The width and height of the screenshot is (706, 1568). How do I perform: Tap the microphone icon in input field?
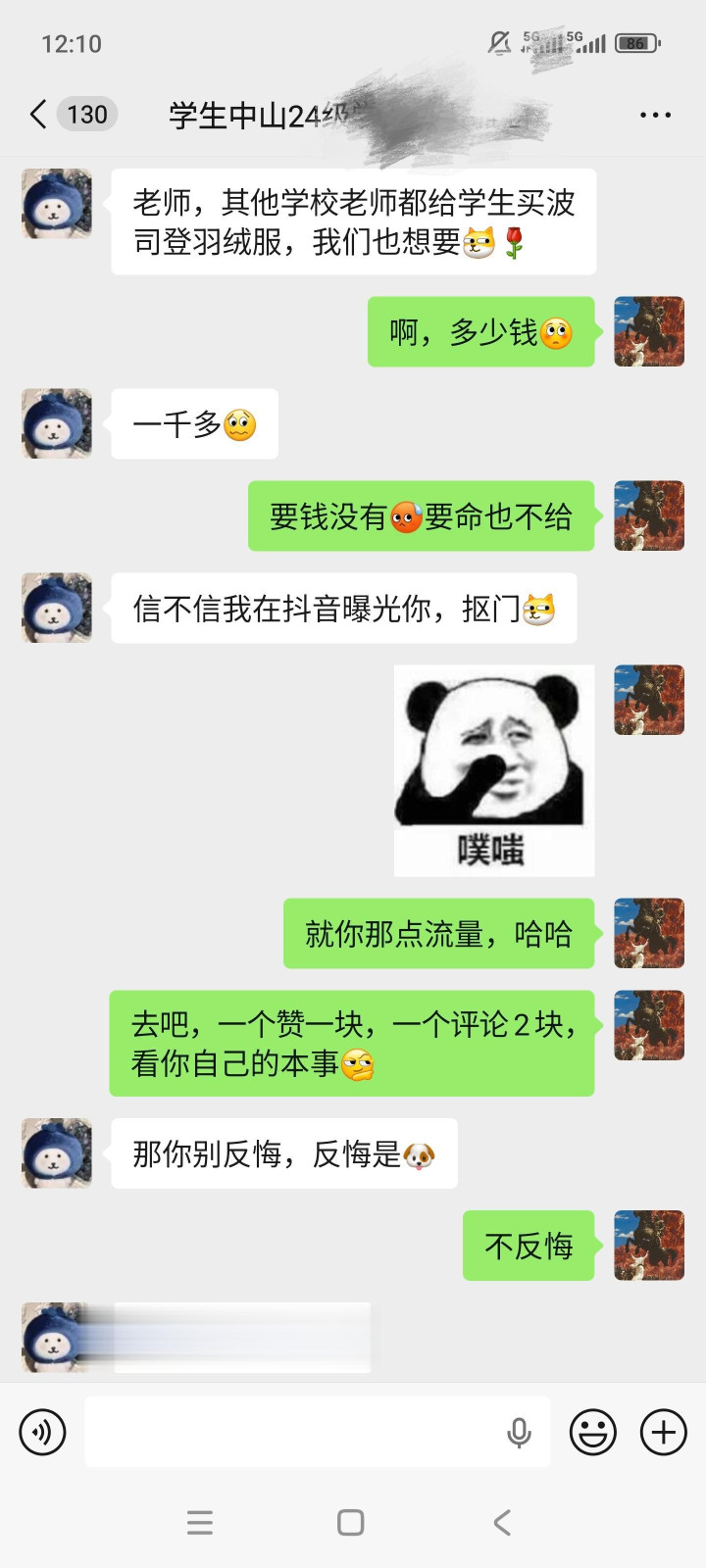[519, 1433]
